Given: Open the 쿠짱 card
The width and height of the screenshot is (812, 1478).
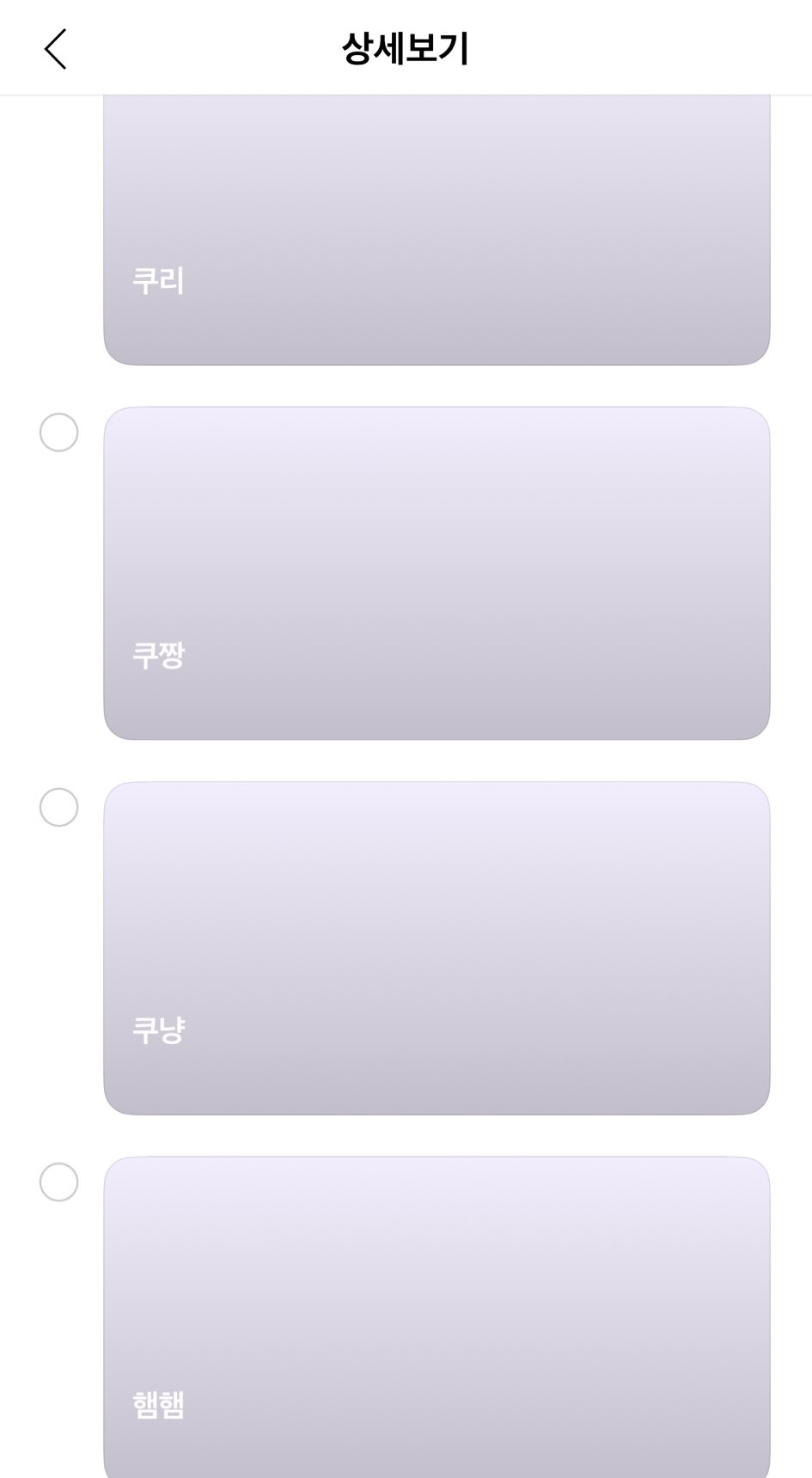Looking at the screenshot, I should coord(437,573).
